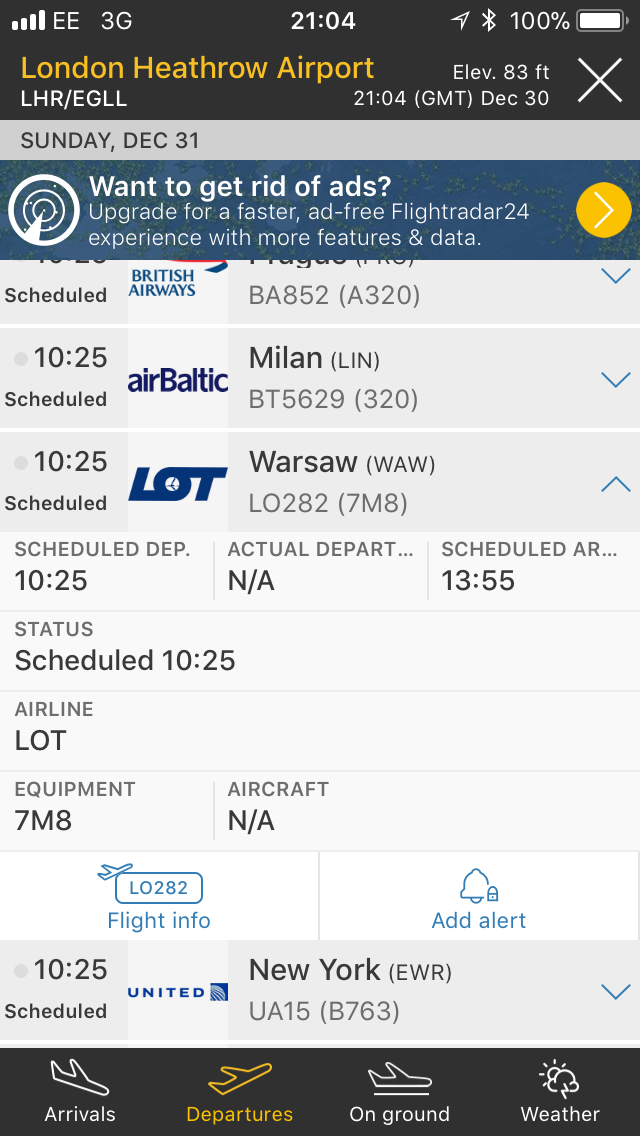The height and width of the screenshot is (1136, 640).
Task: Select the Departures tab
Action: (240, 1092)
